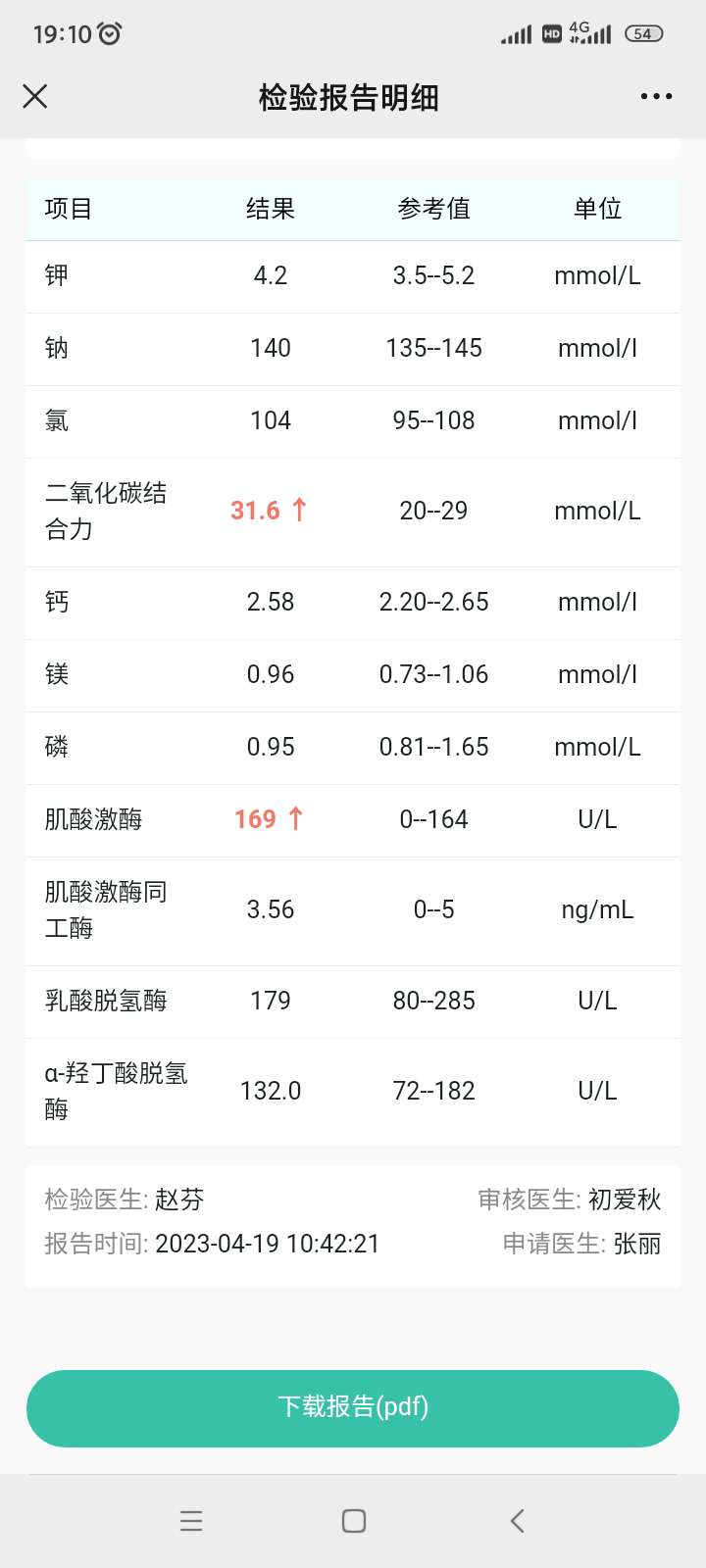Go to the system home screen
706x1568 pixels.
click(354, 1521)
